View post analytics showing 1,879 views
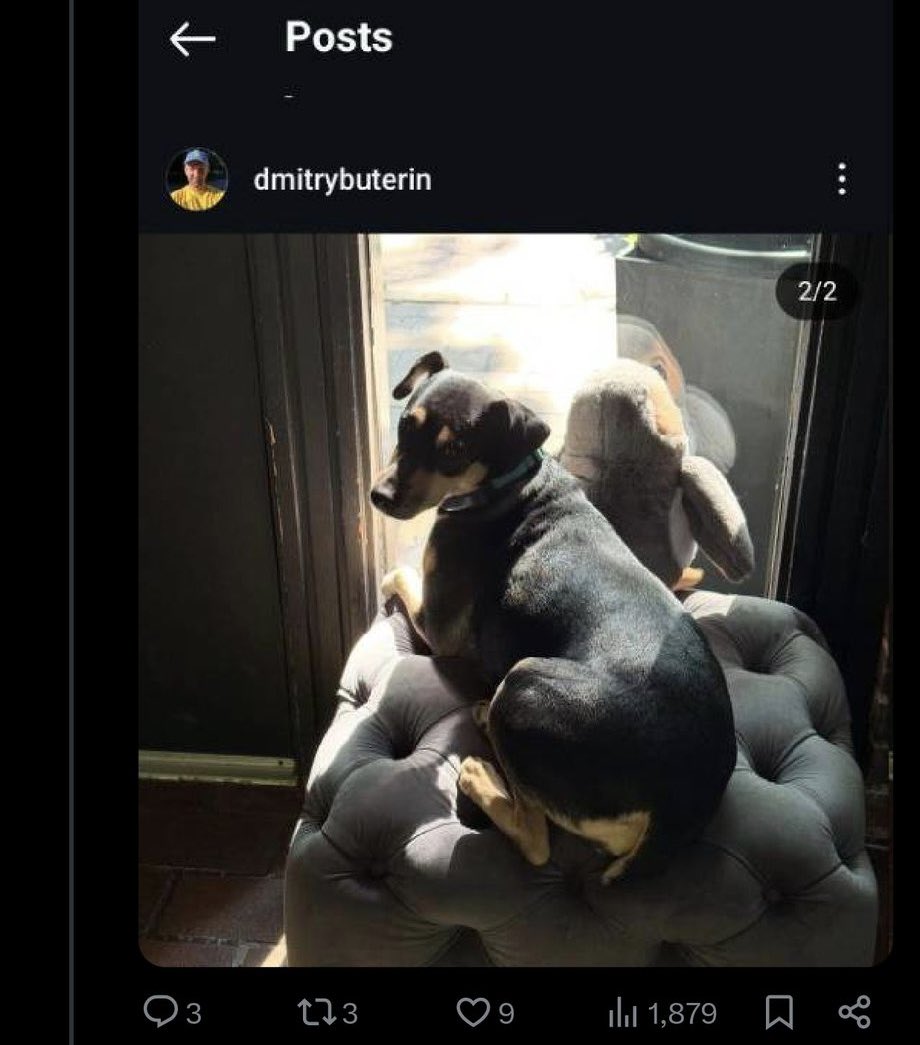 622,1013
